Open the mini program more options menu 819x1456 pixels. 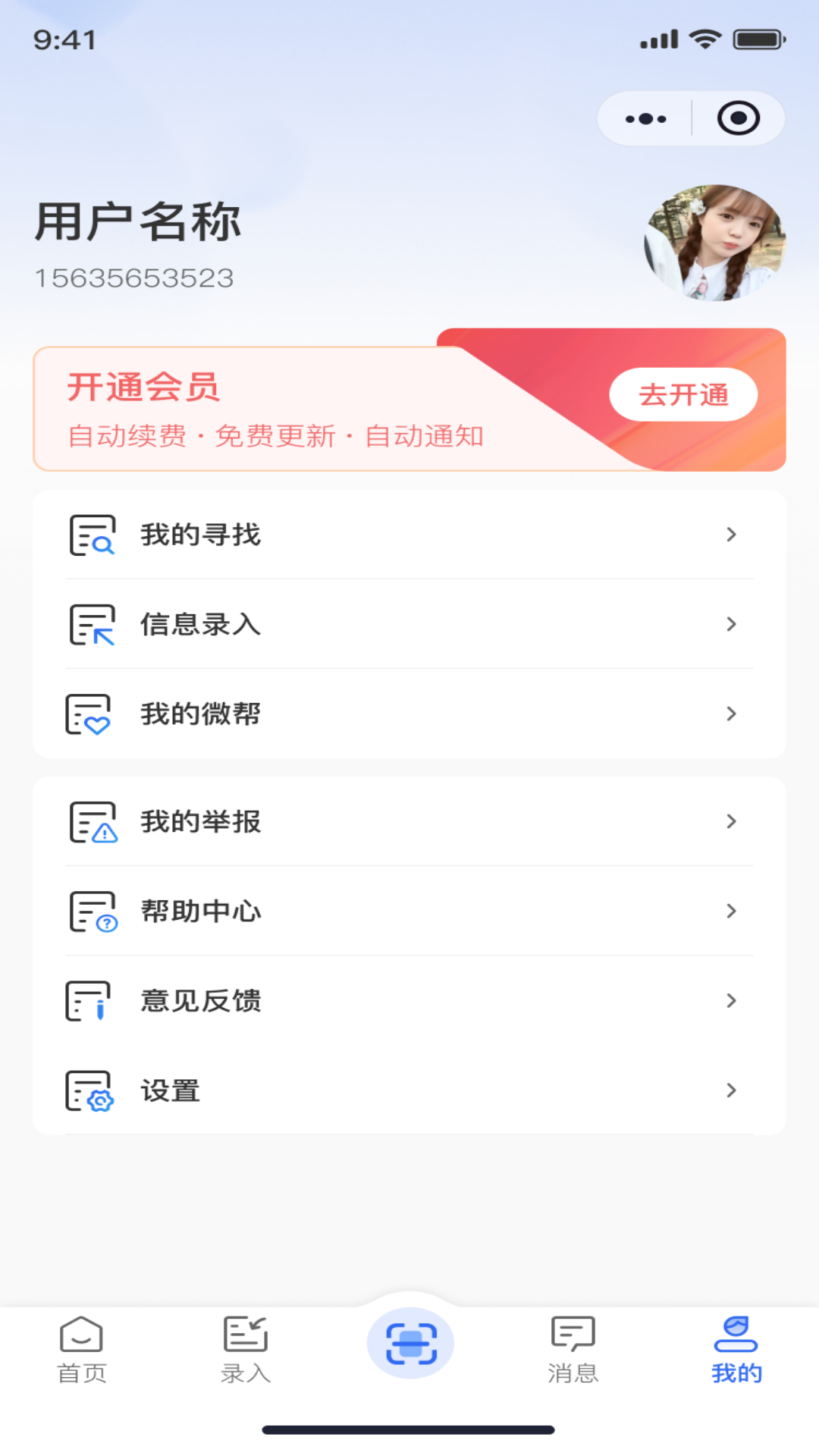645,119
